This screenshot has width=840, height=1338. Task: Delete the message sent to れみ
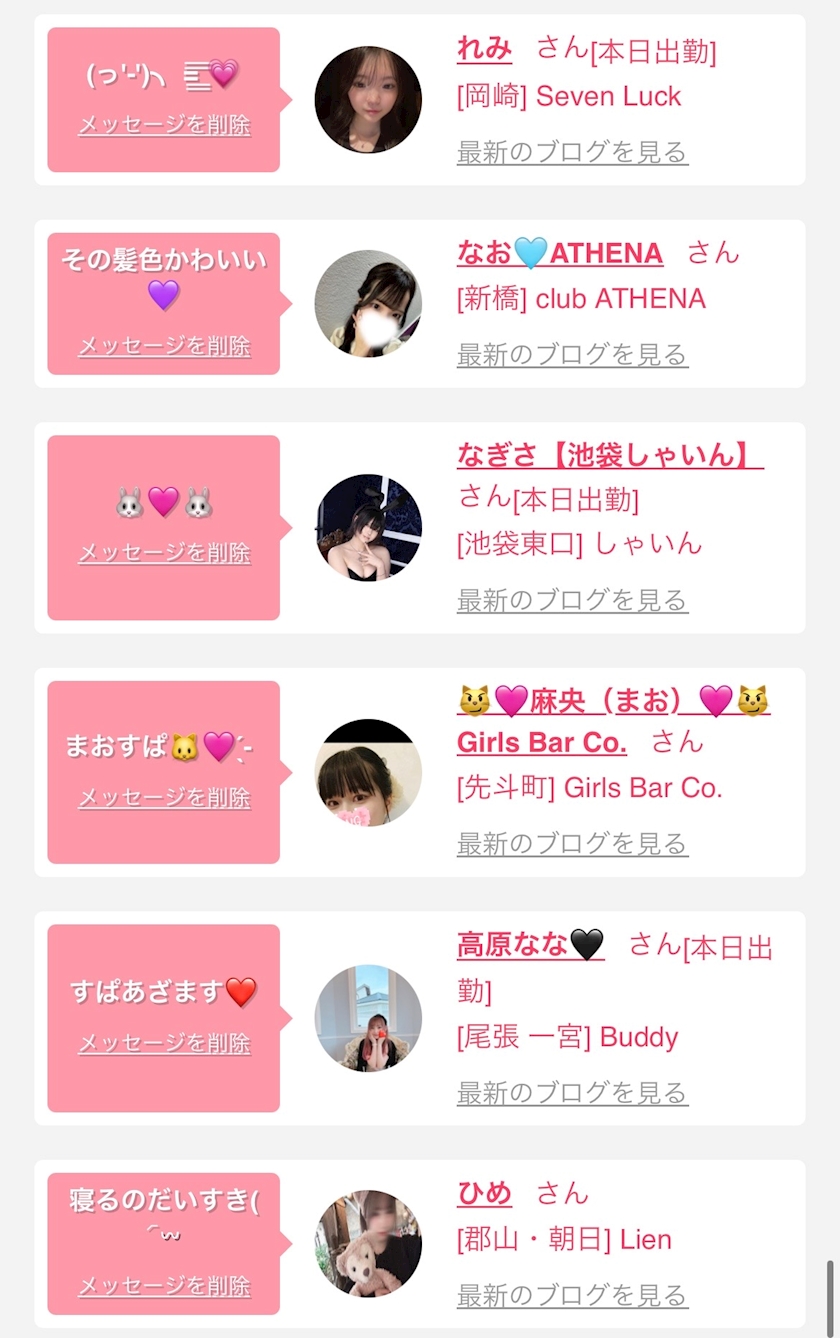[x=164, y=125]
